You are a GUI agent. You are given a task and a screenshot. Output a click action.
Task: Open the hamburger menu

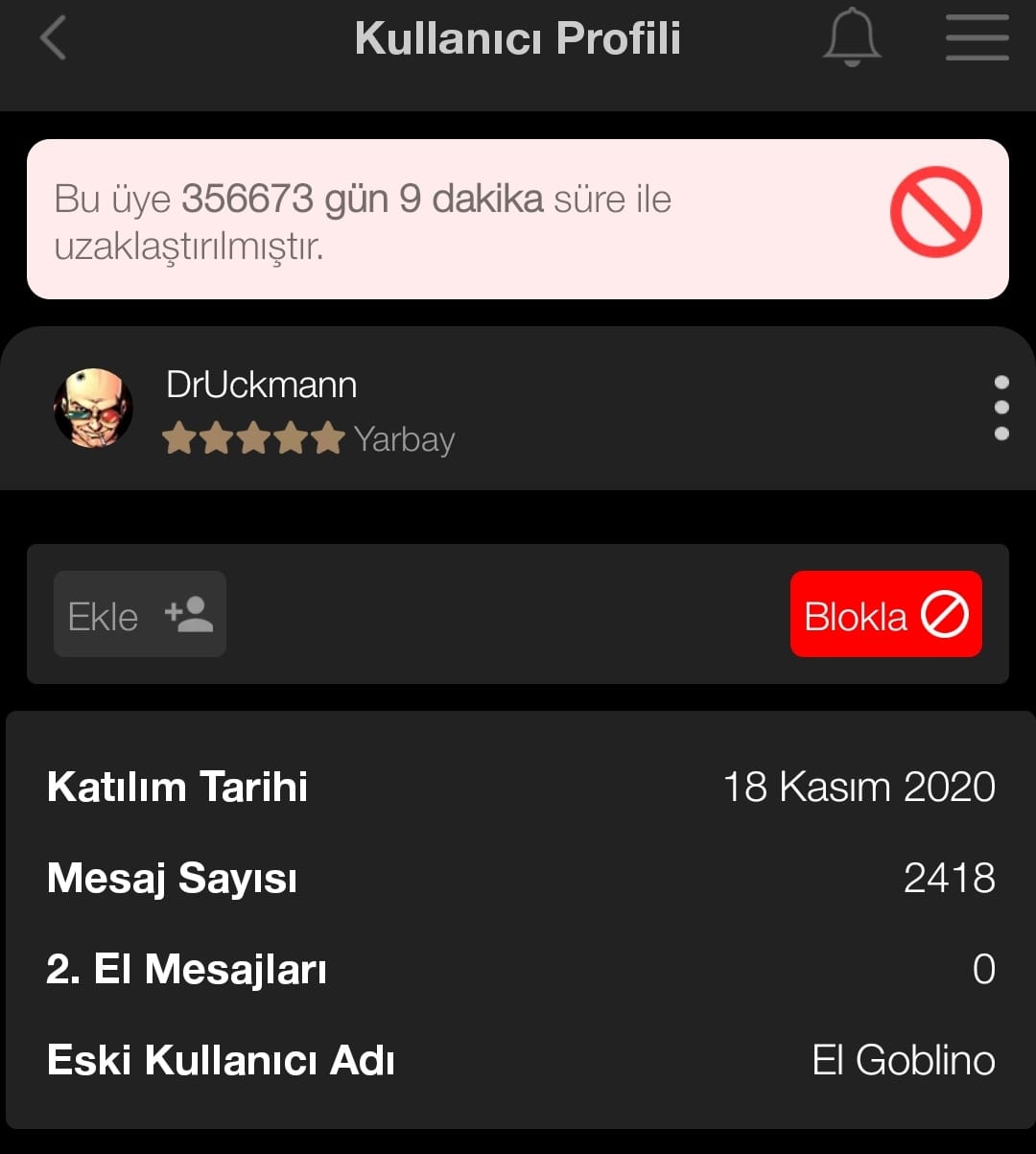pyautogui.click(x=977, y=38)
